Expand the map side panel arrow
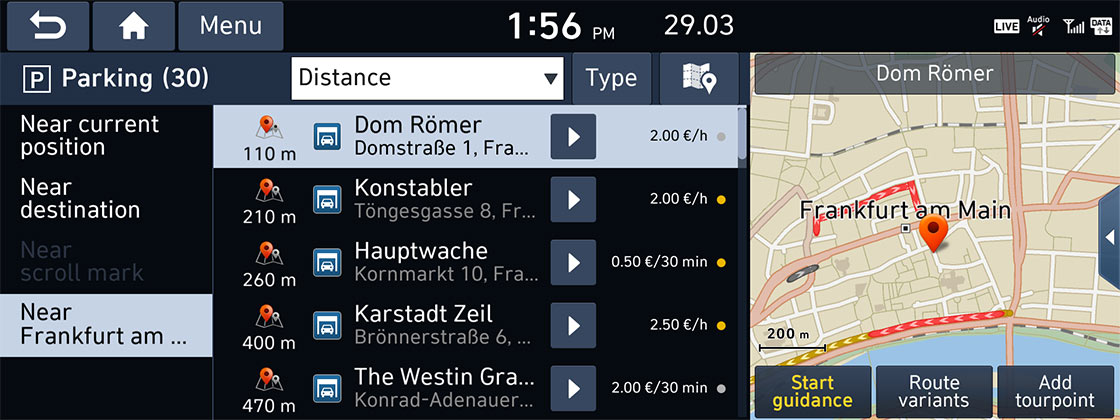 pos(1108,237)
